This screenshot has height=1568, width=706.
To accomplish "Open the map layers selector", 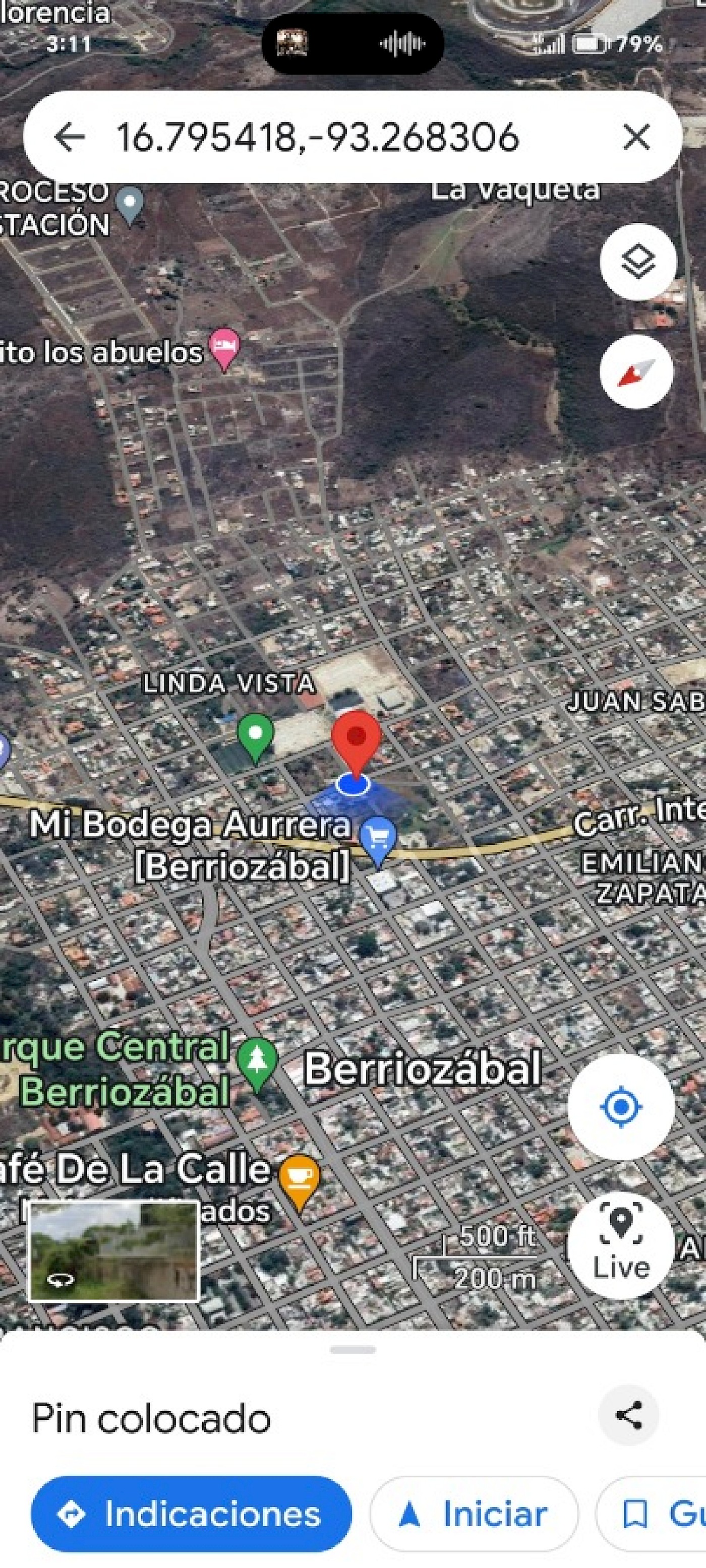I will [x=637, y=262].
